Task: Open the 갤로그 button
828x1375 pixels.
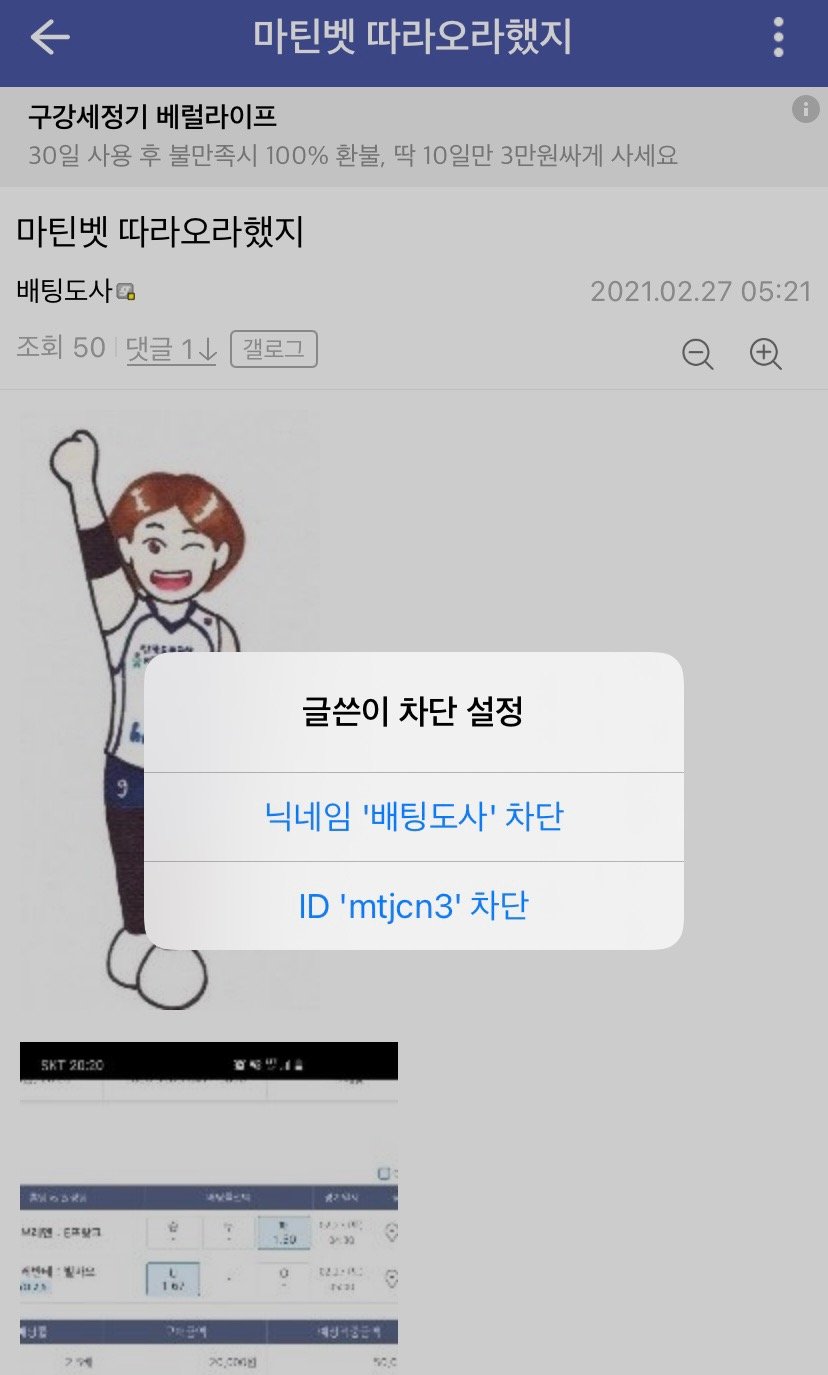Action: click(x=273, y=349)
